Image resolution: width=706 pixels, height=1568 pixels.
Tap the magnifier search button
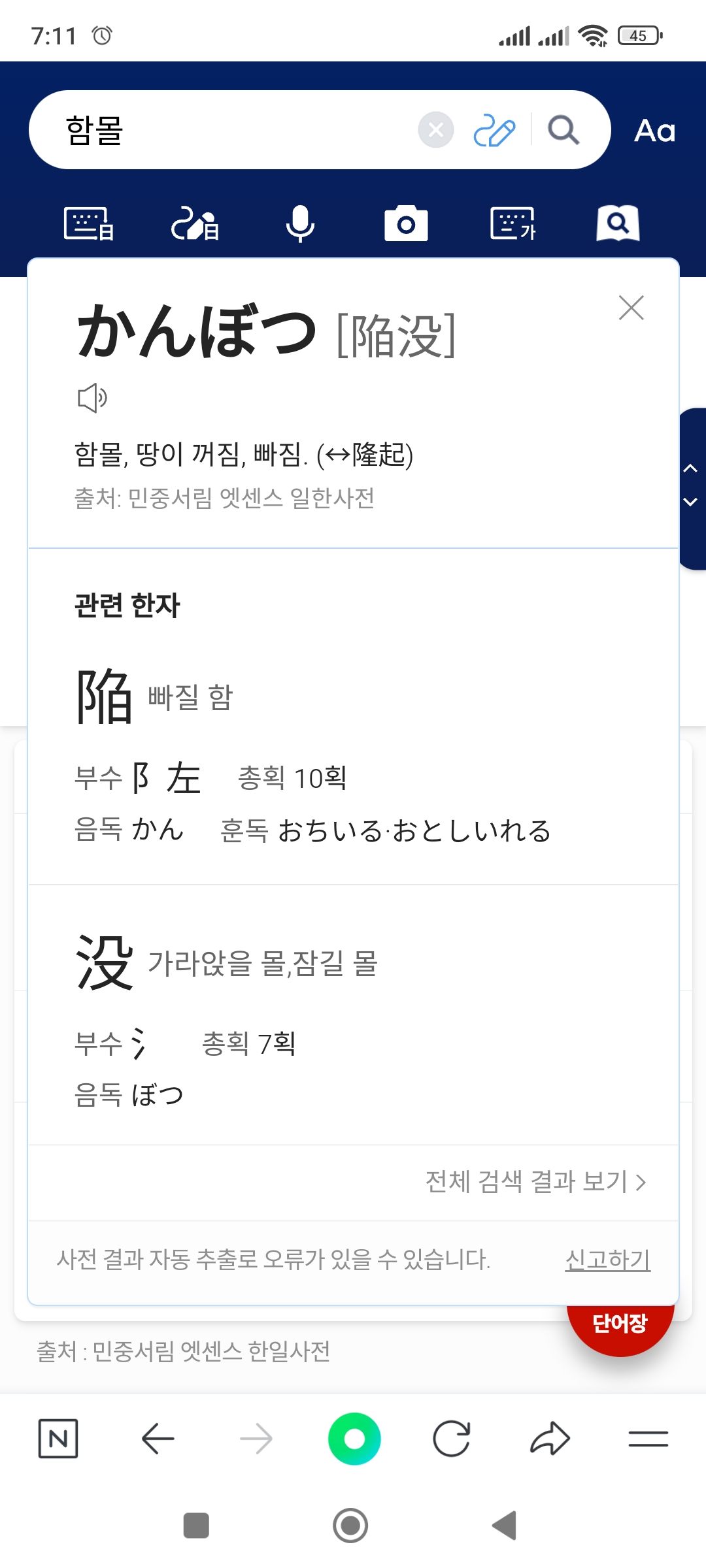(563, 130)
